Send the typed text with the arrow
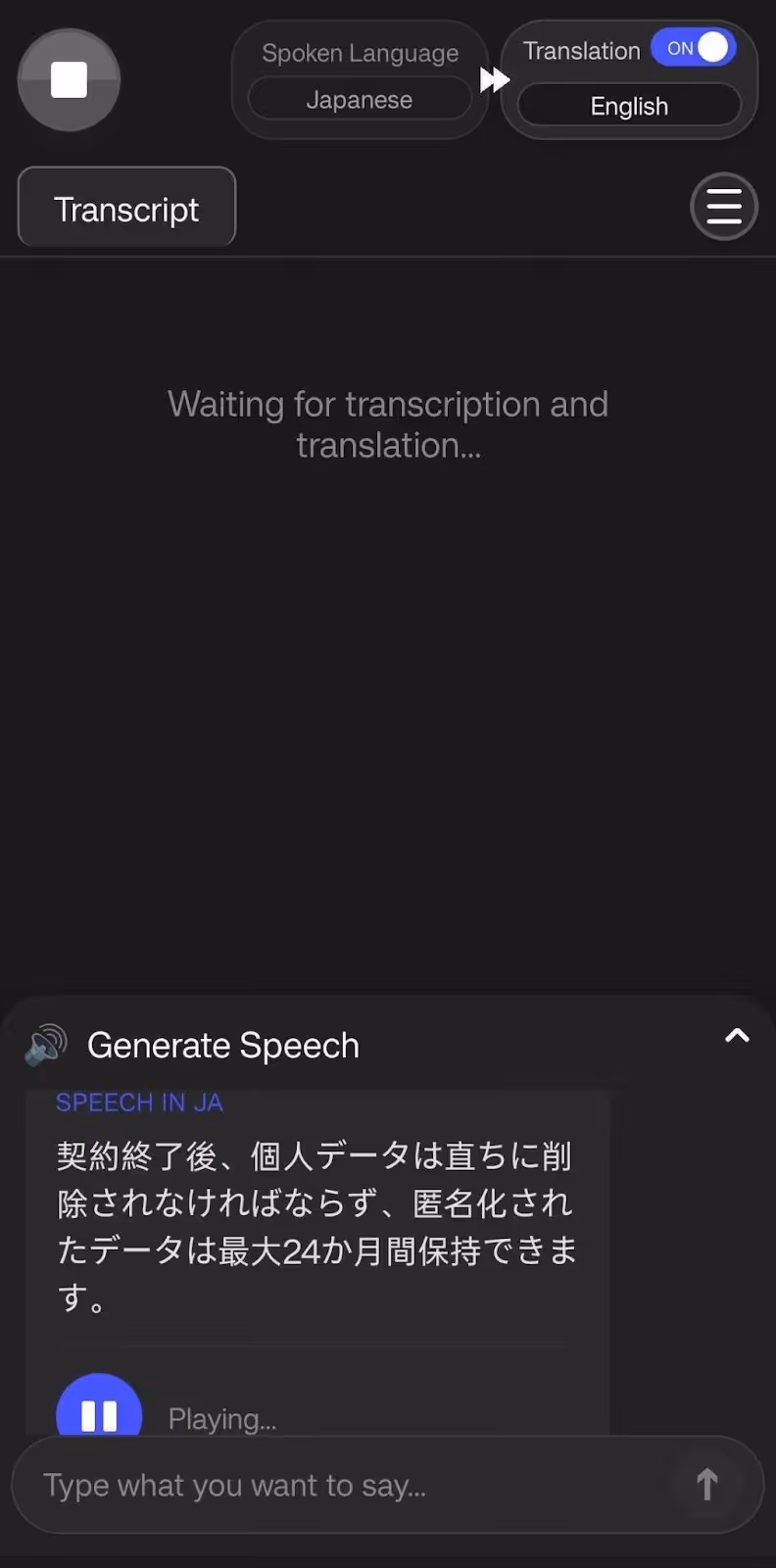Viewport: 776px width, 1568px height. click(x=707, y=1485)
